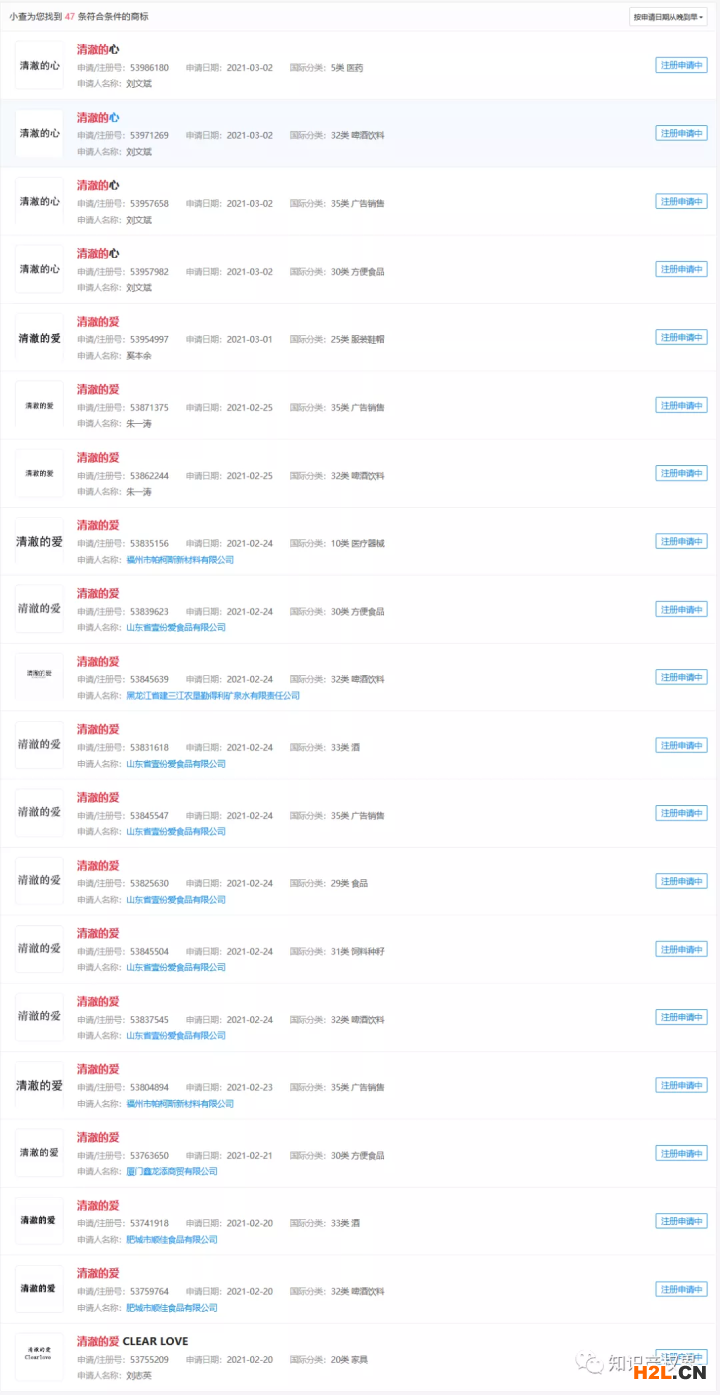Open the 清澈的爱 CLEAR LOVE trademark result
Viewport: 720px width, 1395px height.
pyautogui.click(x=360, y=1357)
